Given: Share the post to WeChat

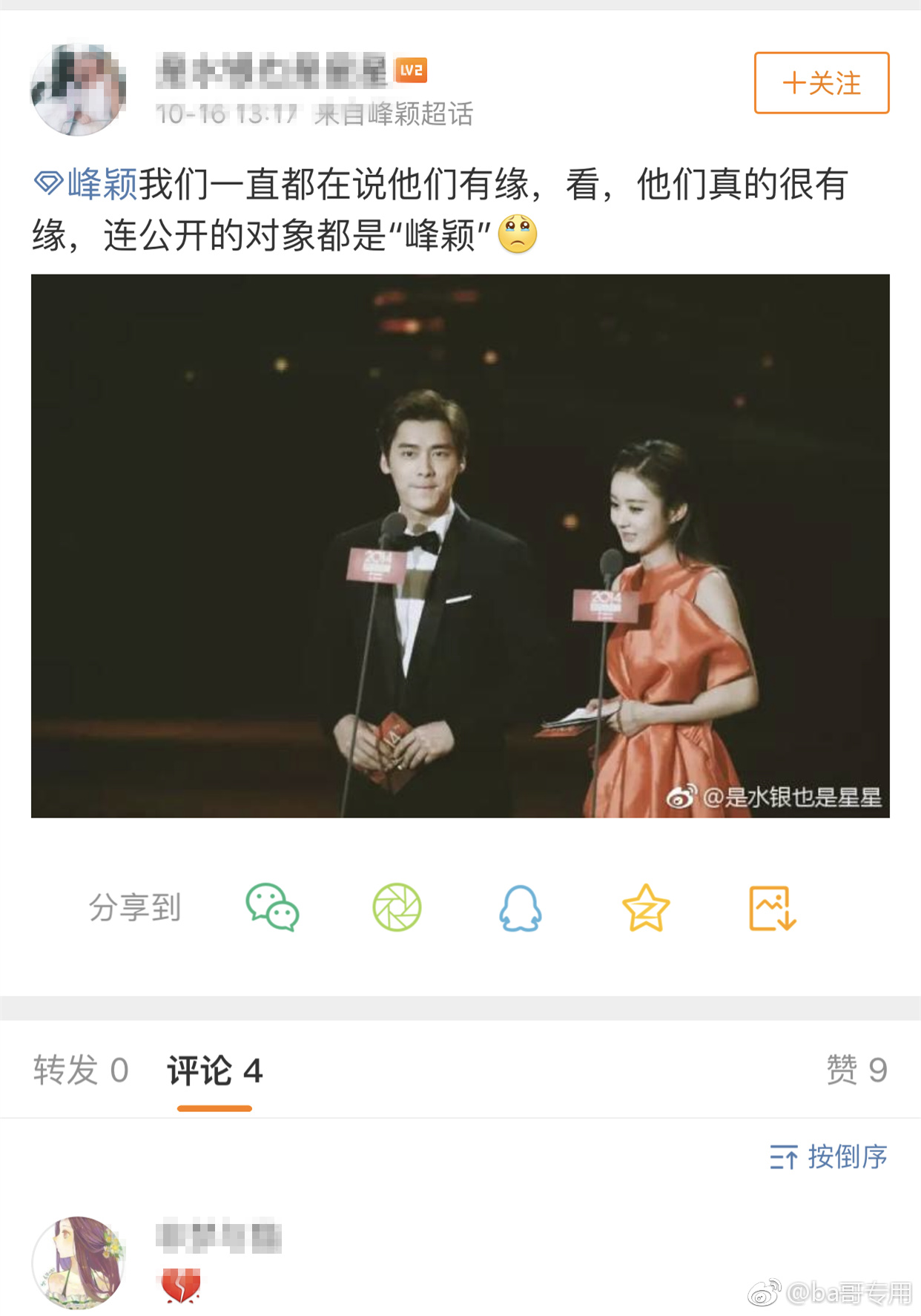Looking at the screenshot, I should (272, 907).
